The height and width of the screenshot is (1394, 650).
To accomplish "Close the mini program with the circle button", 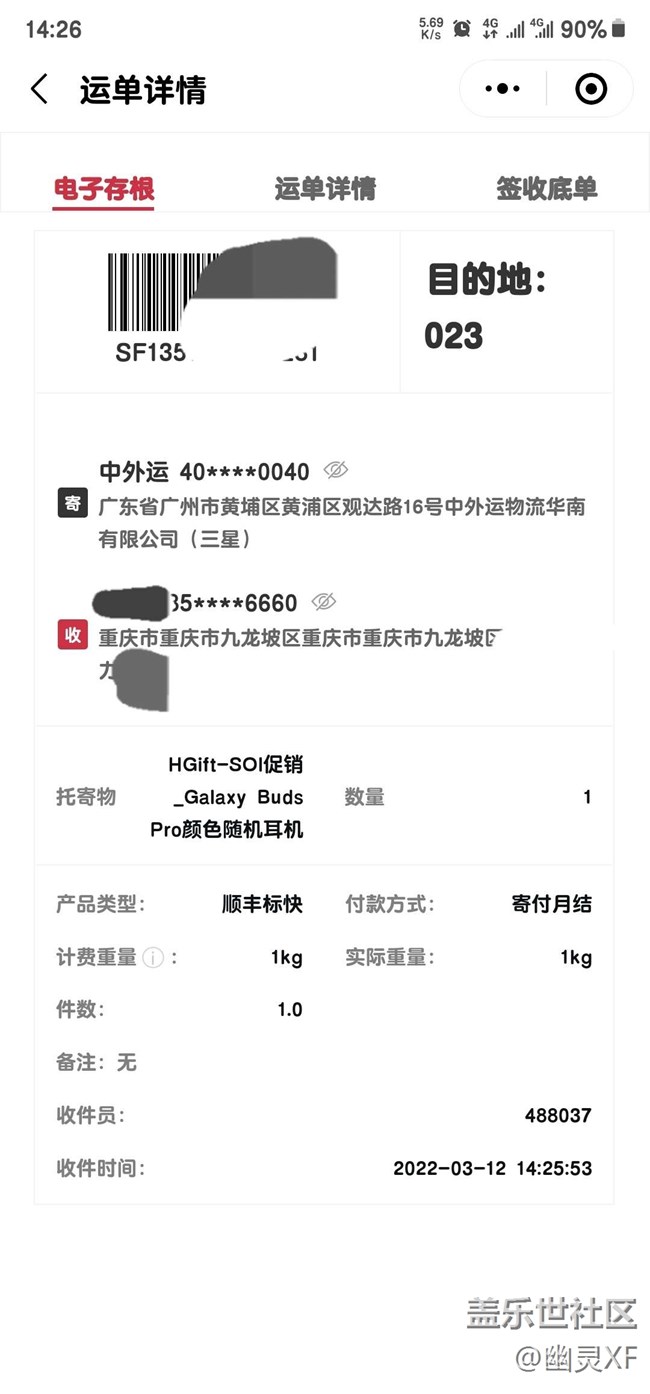I will (591, 89).
